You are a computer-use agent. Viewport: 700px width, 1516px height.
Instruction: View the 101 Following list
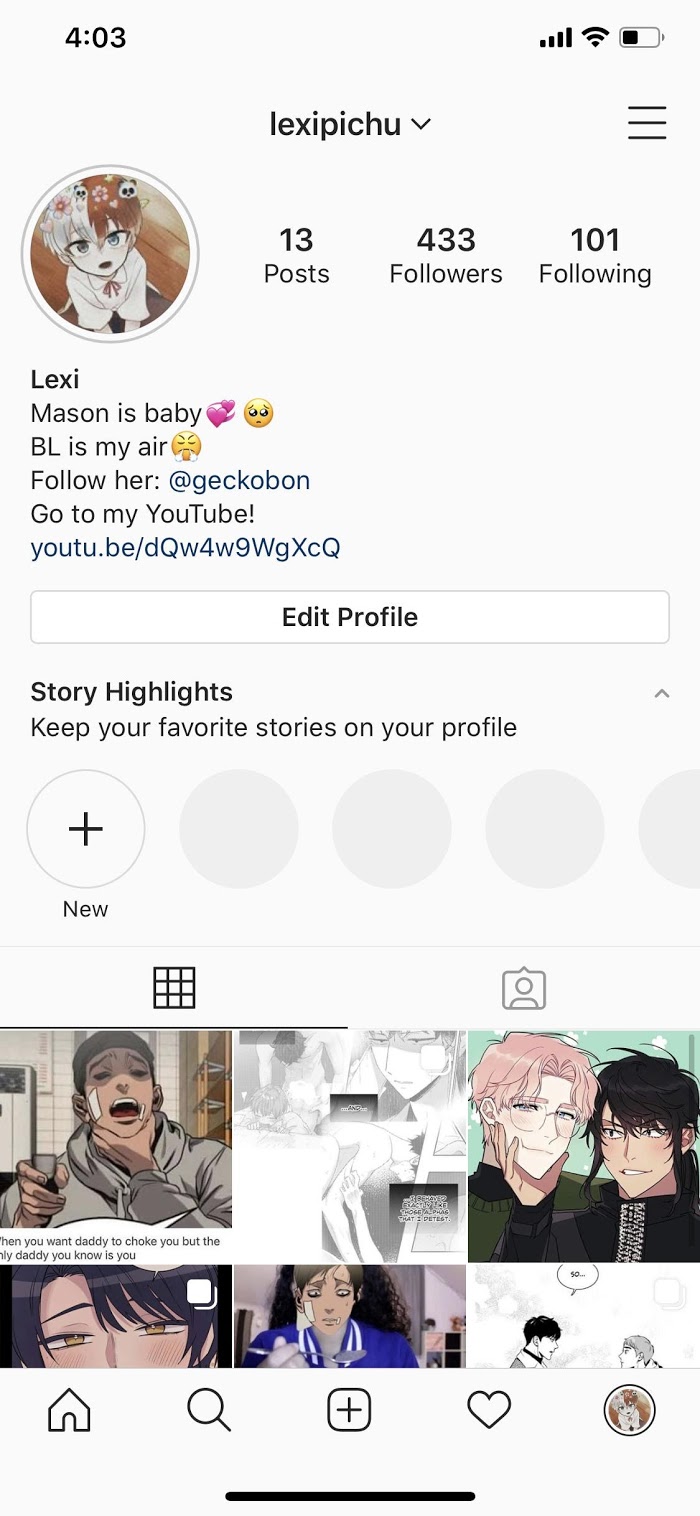(x=595, y=256)
